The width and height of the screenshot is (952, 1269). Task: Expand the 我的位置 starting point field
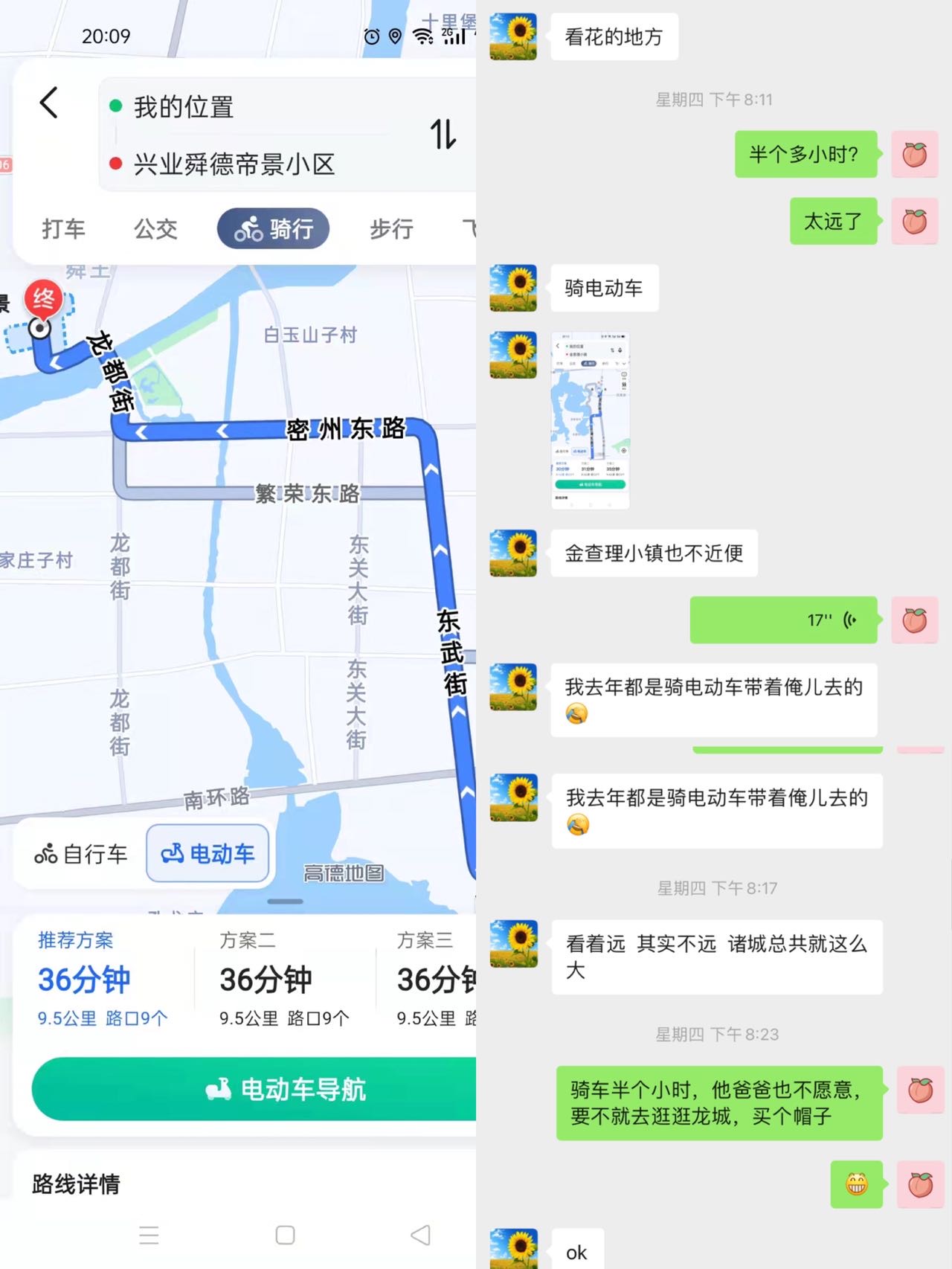pos(182,106)
